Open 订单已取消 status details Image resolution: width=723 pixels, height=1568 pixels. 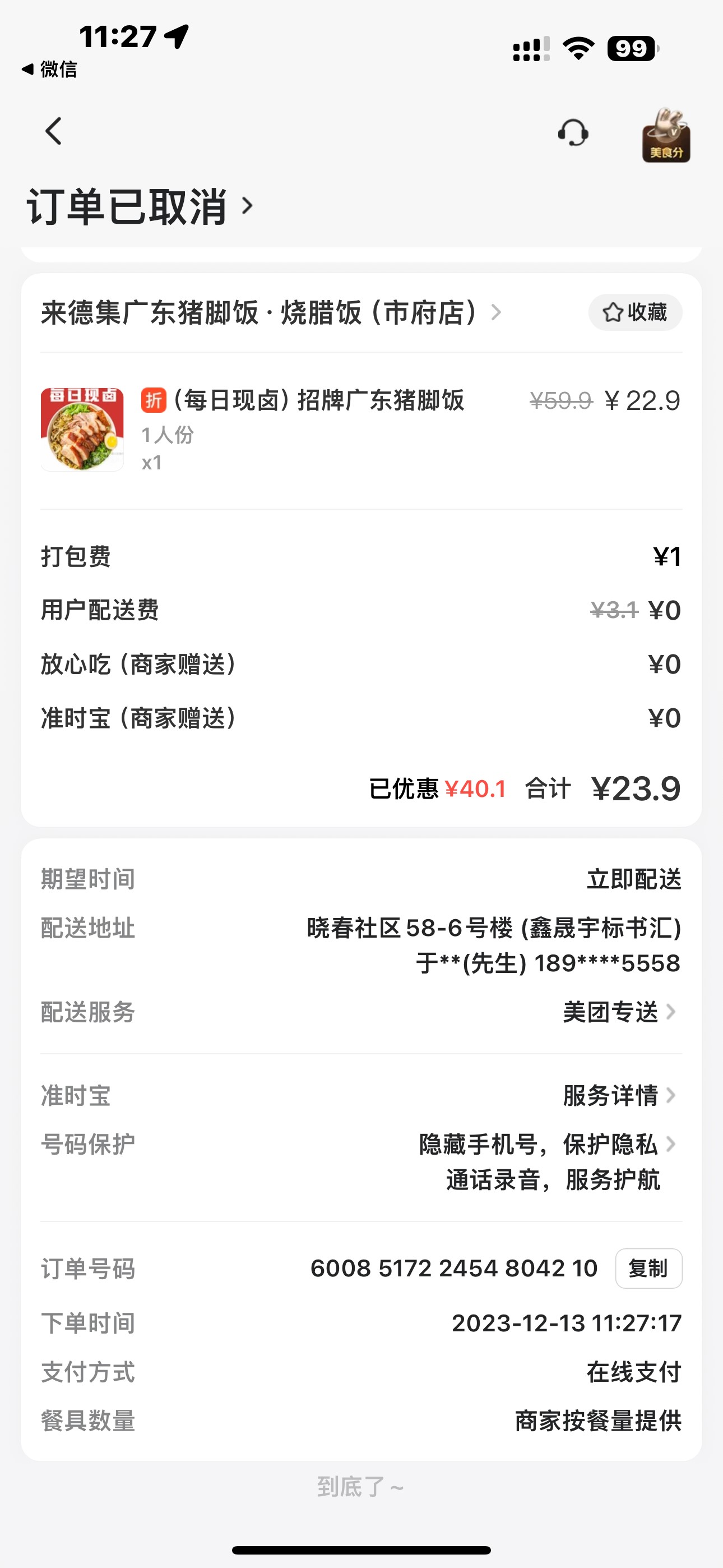(x=140, y=207)
